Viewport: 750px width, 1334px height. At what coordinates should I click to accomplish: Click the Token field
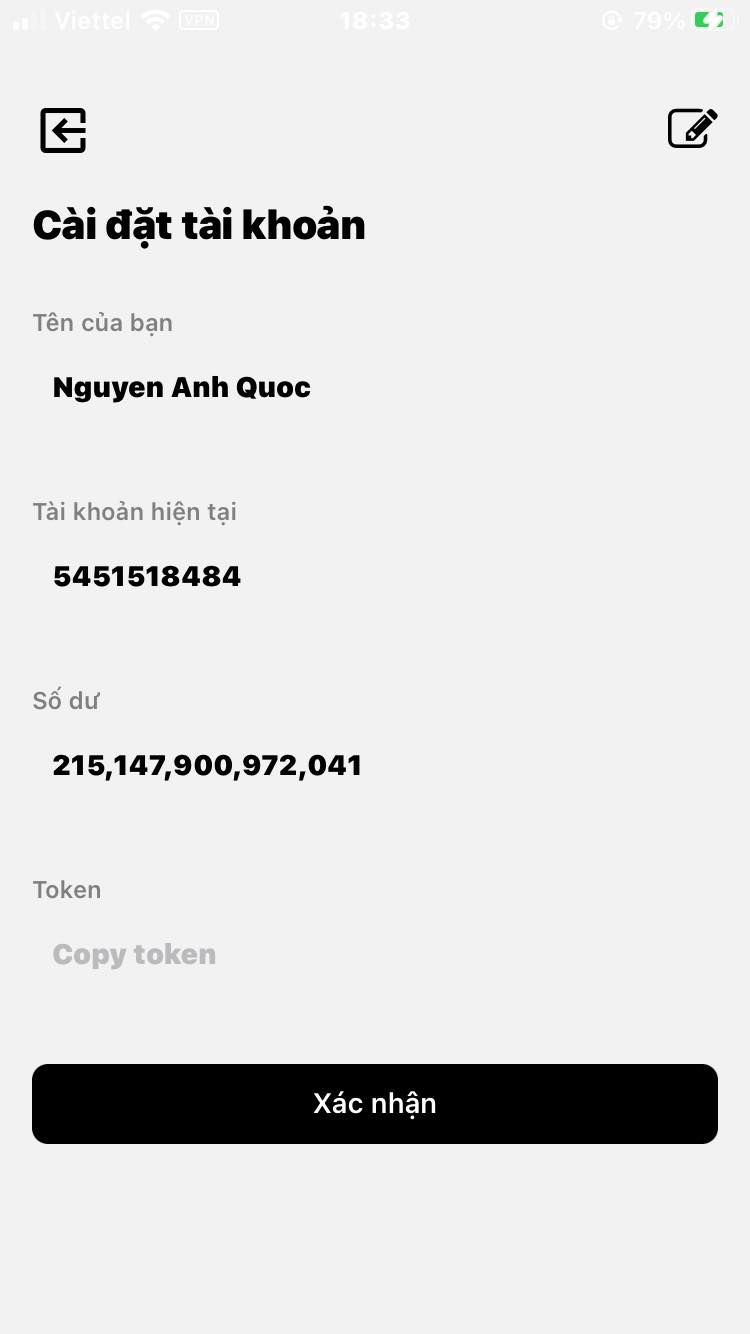[66, 890]
